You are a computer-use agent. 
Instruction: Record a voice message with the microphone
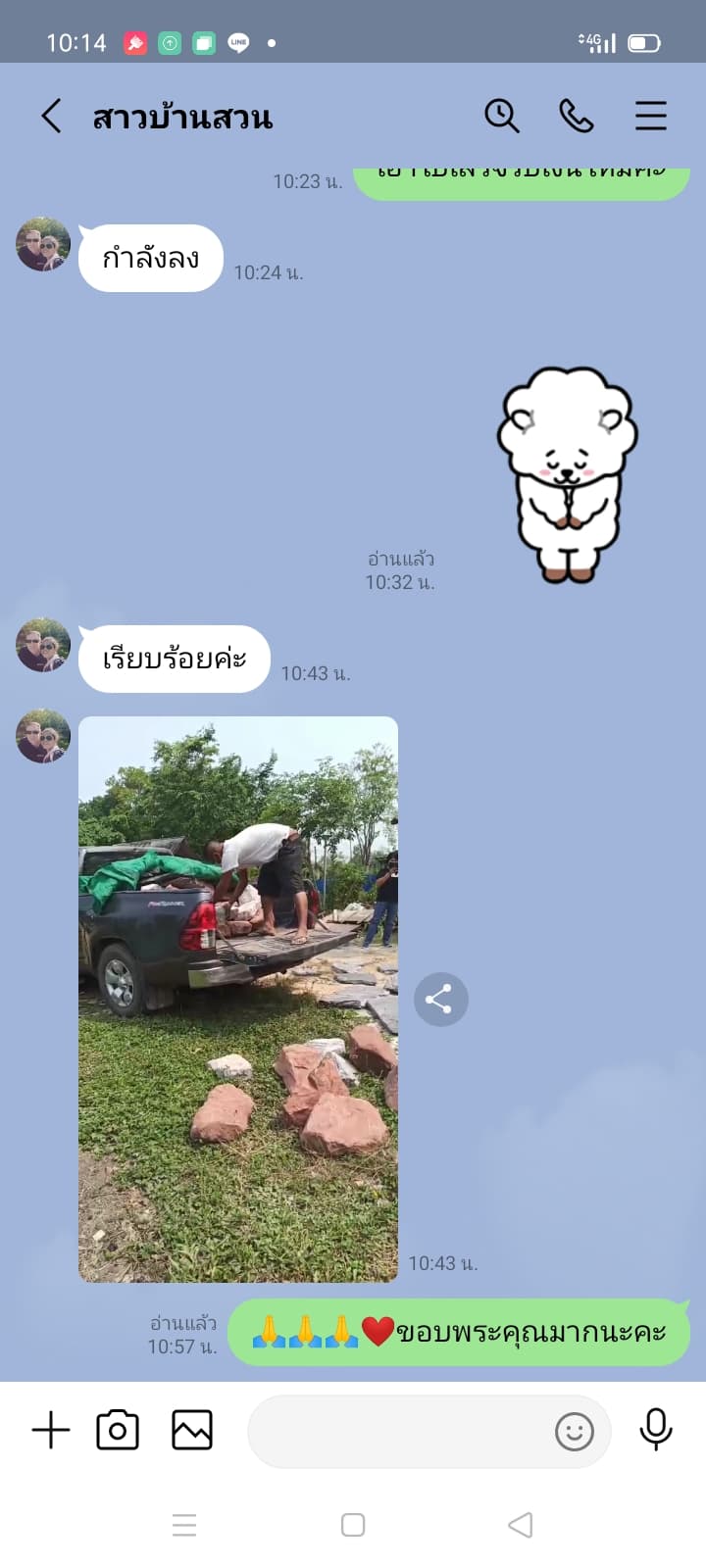pyautogui.click(x=656, y=1430)
